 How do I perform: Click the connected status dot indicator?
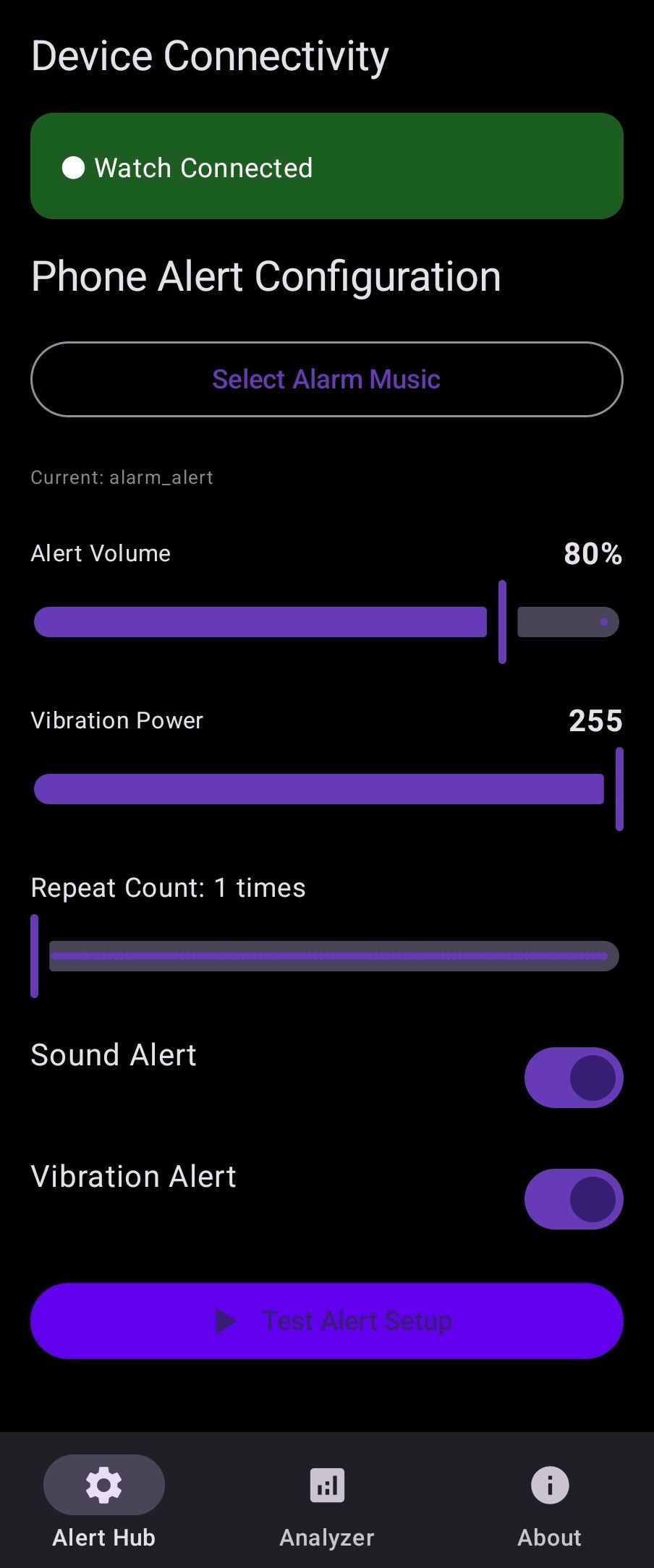[x=75, y=167]
